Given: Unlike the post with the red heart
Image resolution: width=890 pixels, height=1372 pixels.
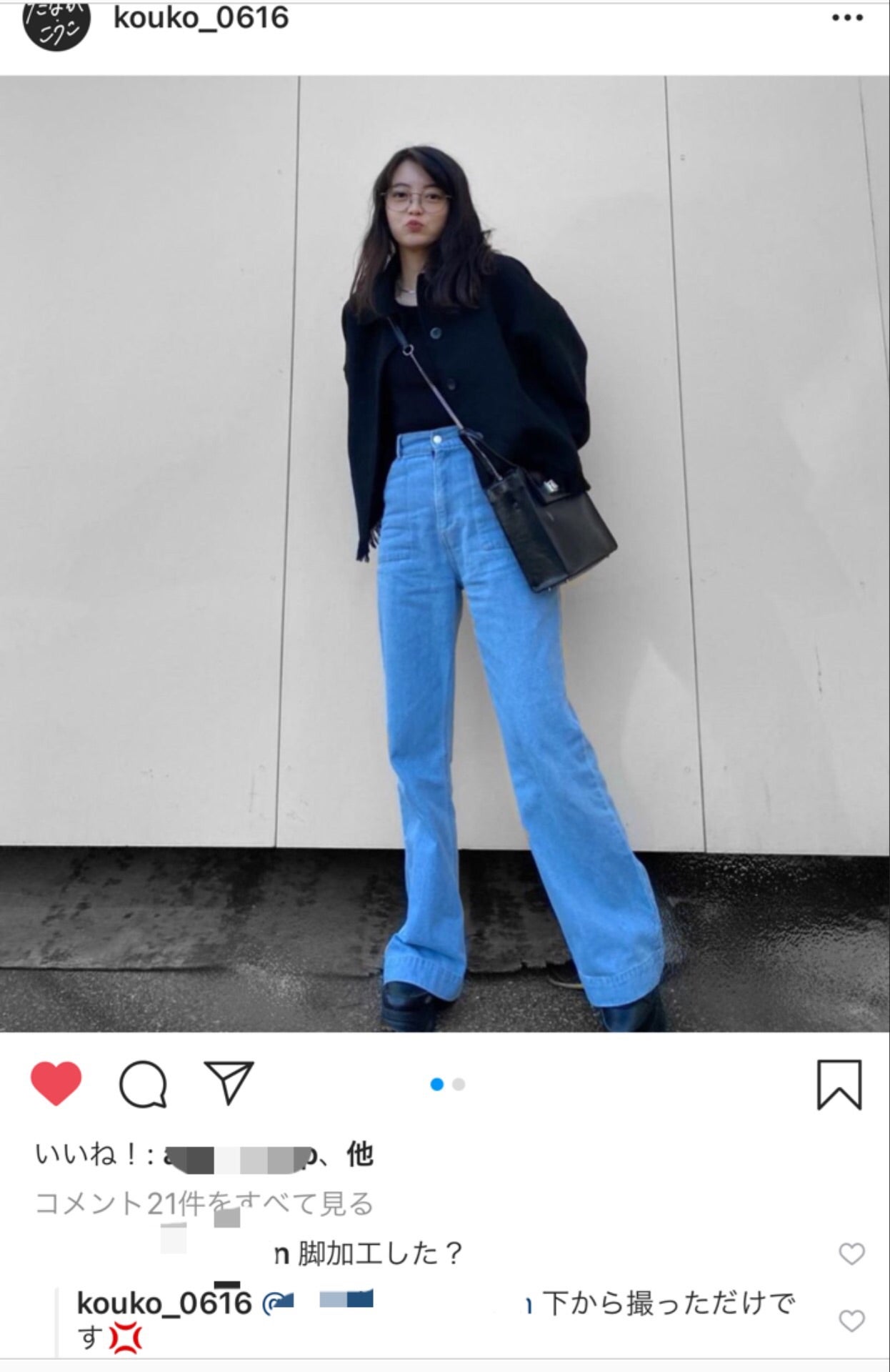Looking at the screenshot, I should pos(56,1083).
